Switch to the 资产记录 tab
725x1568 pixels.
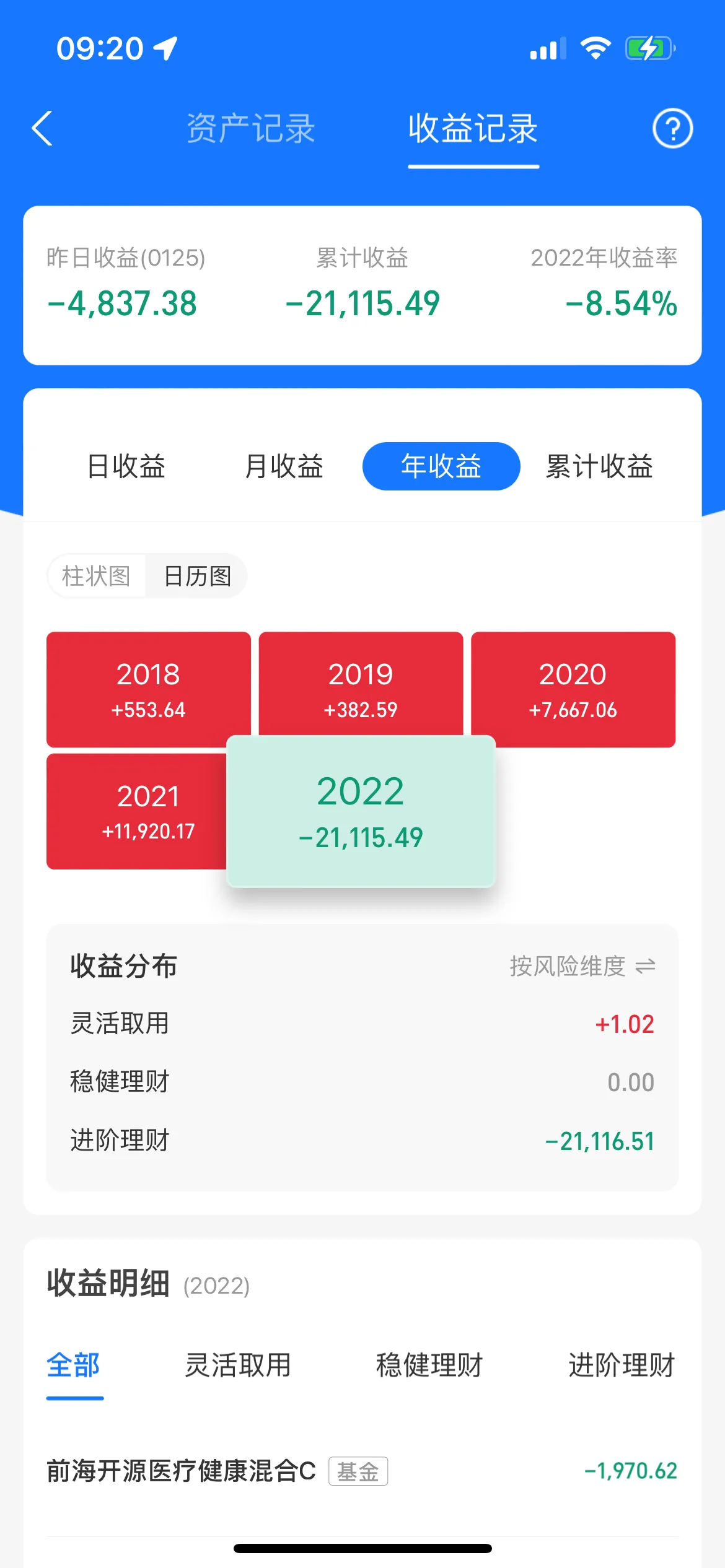[251, 129]
